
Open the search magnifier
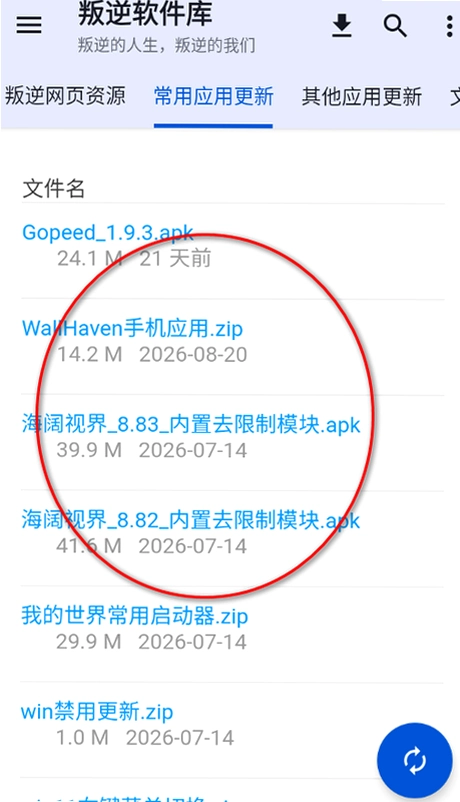(x=395, y=25)
